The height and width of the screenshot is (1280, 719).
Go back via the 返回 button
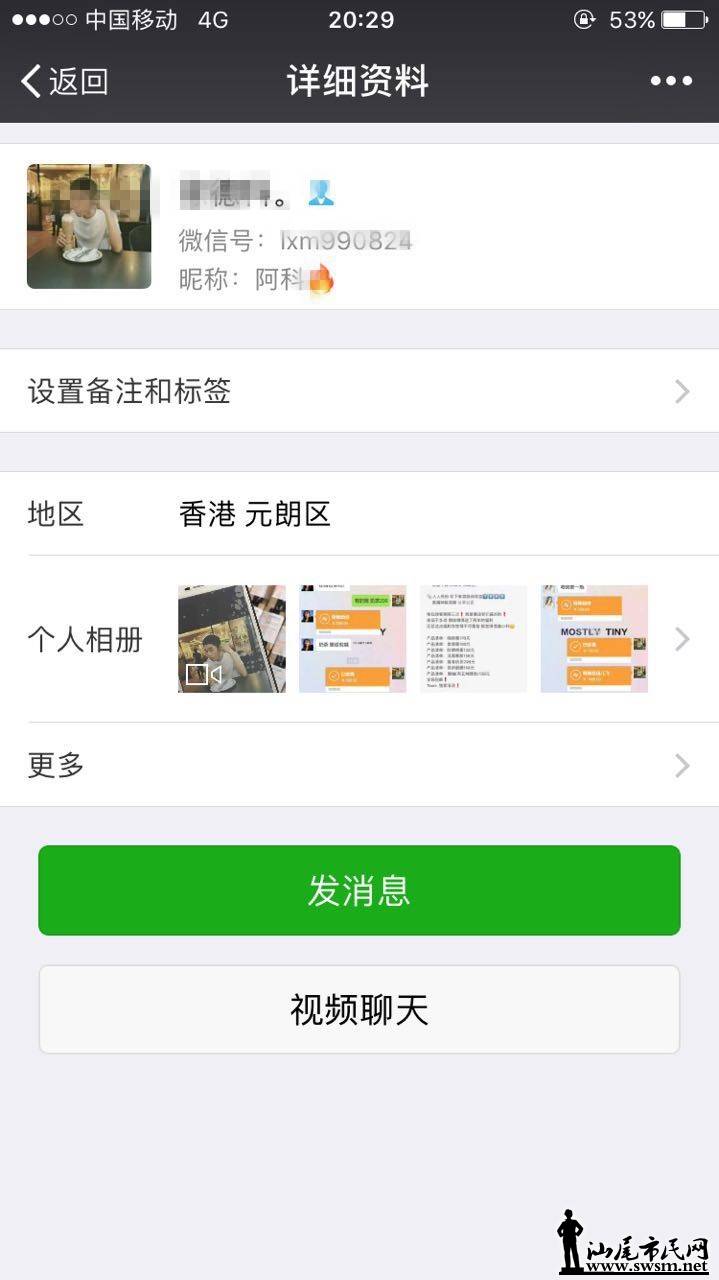pyautogui.click(x=65, y=81)
